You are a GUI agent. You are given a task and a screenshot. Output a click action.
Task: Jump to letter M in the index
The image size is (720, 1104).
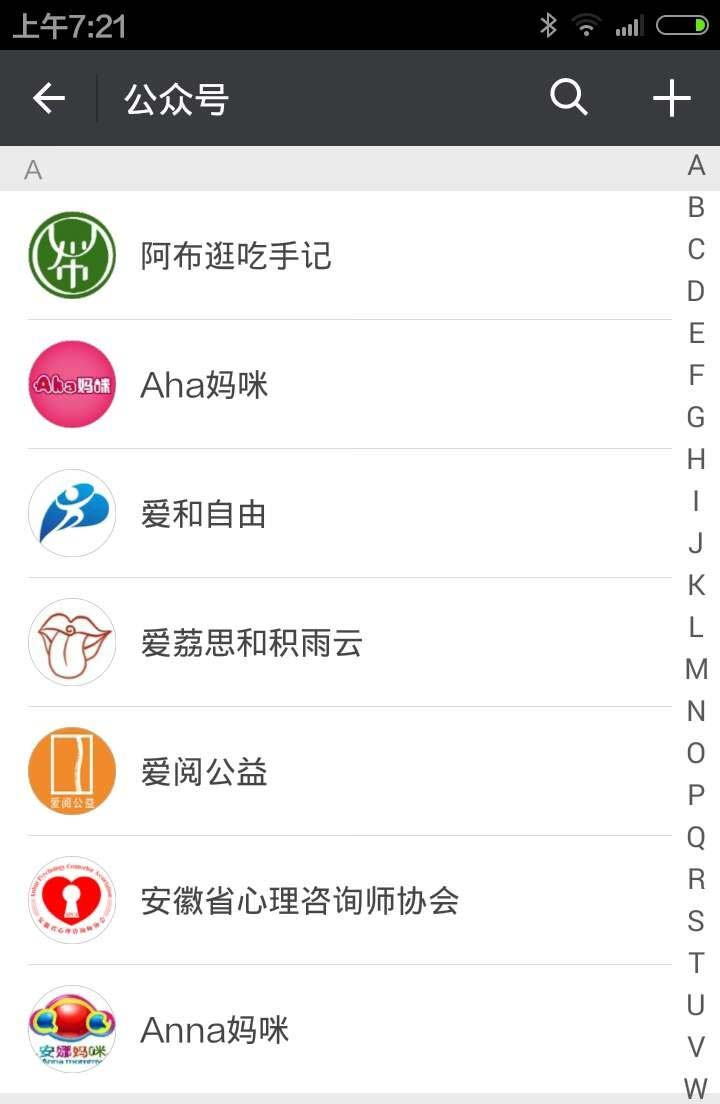[696, 669]
